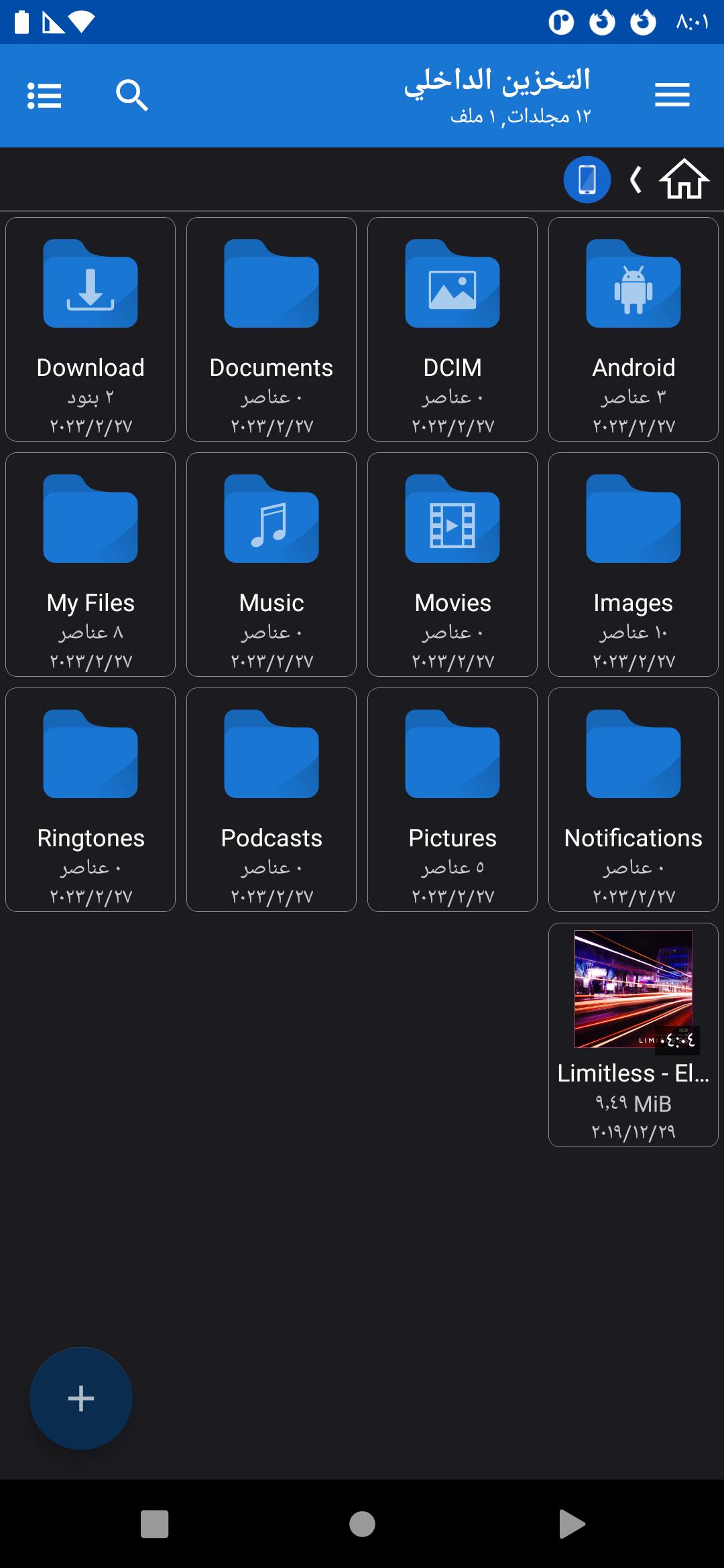
Task: Open the Notifications folder
Action: pyautogui.click(x=633, y=799)
